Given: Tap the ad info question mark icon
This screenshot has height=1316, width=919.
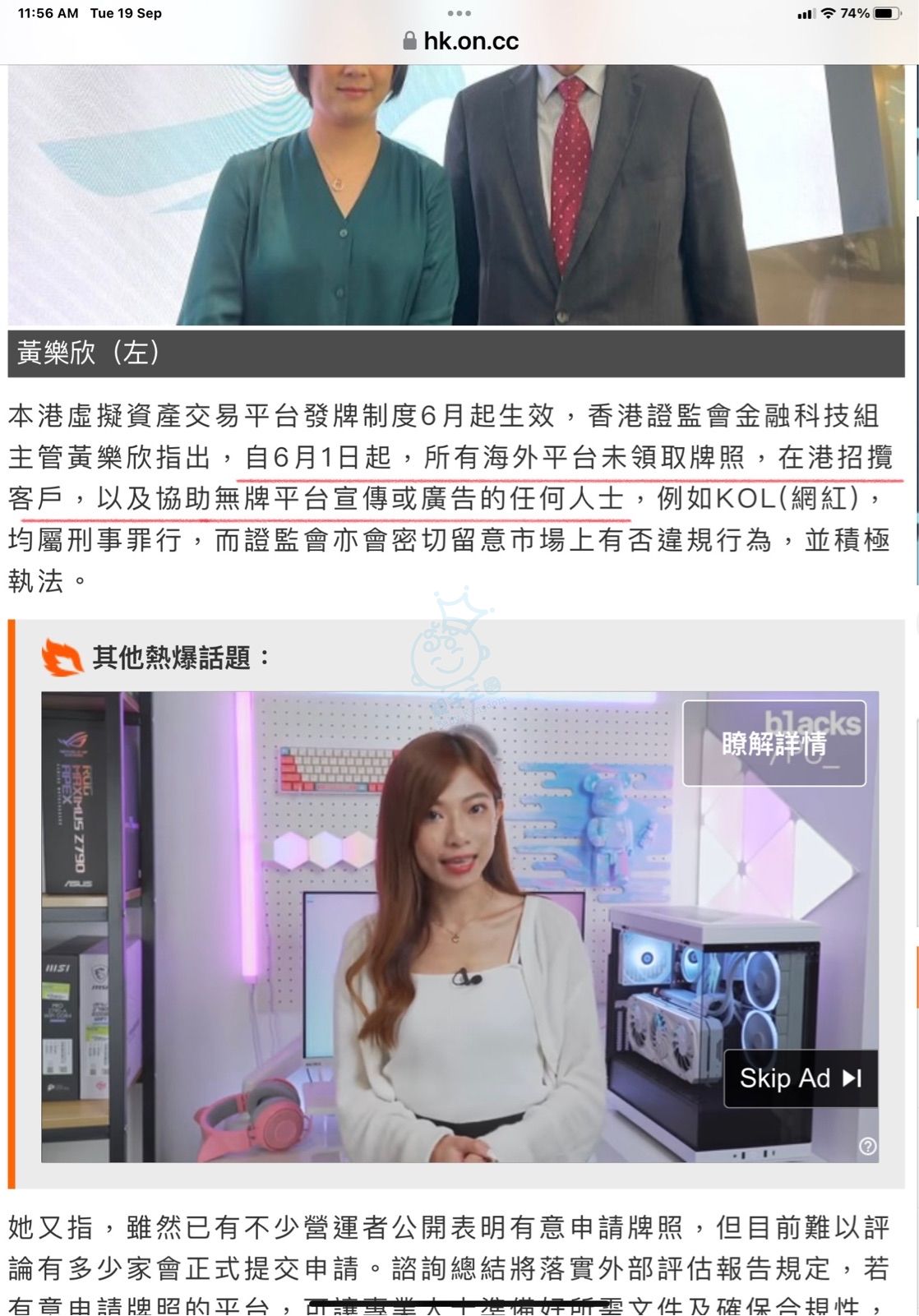Looking at the screenshot, I should coord(867,1146).
